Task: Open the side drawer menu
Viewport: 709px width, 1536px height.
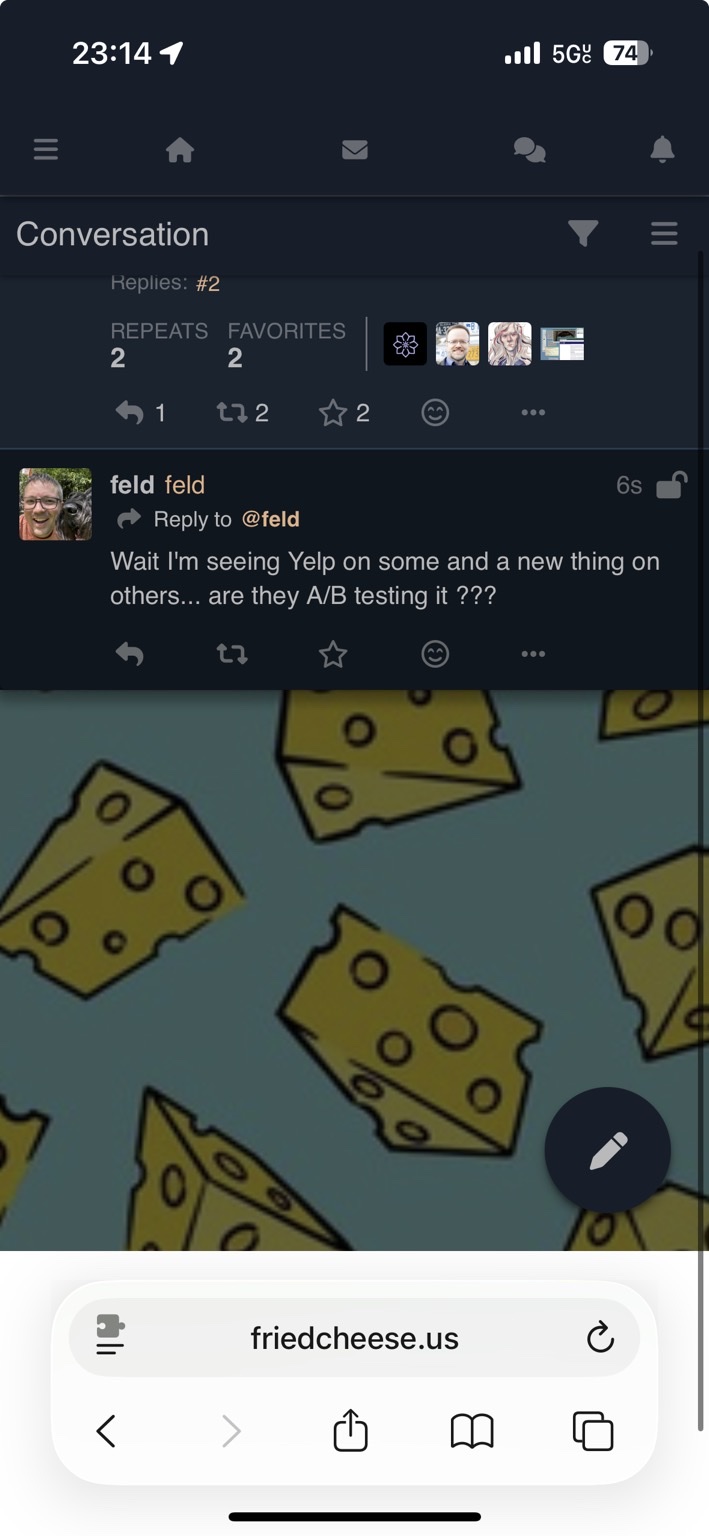Action: tap(46, 150)
